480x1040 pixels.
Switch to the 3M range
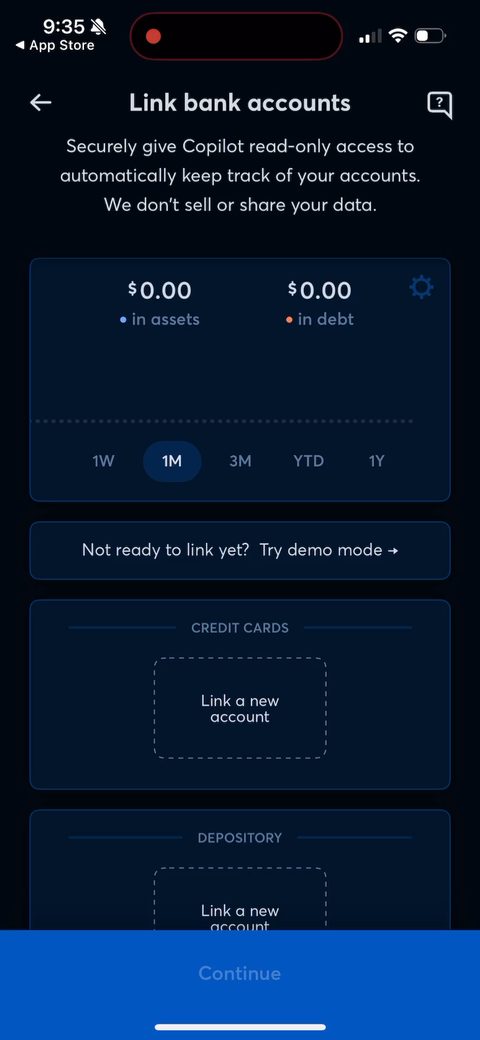(240, 461)
